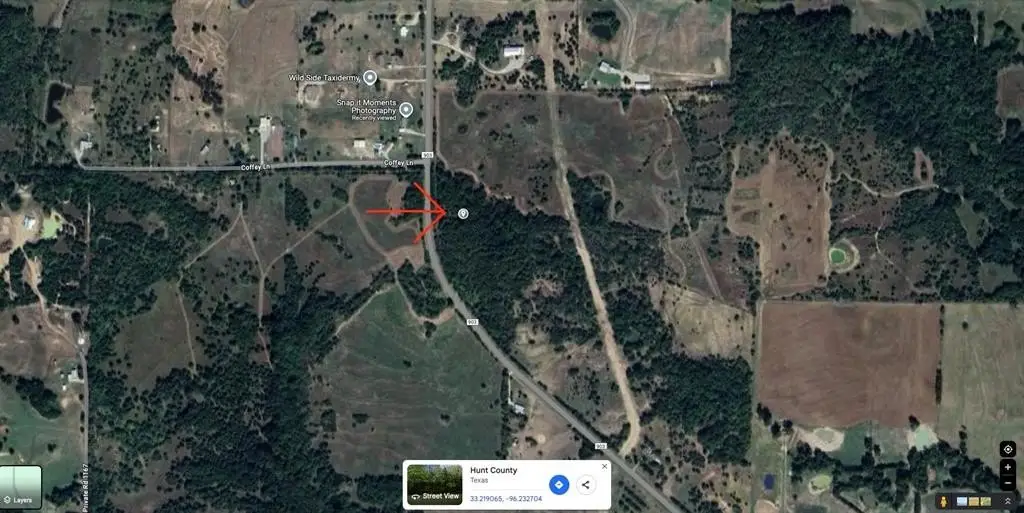
Task: Open the Wild Side Taxidermy pin
Action: click(370, 77)
